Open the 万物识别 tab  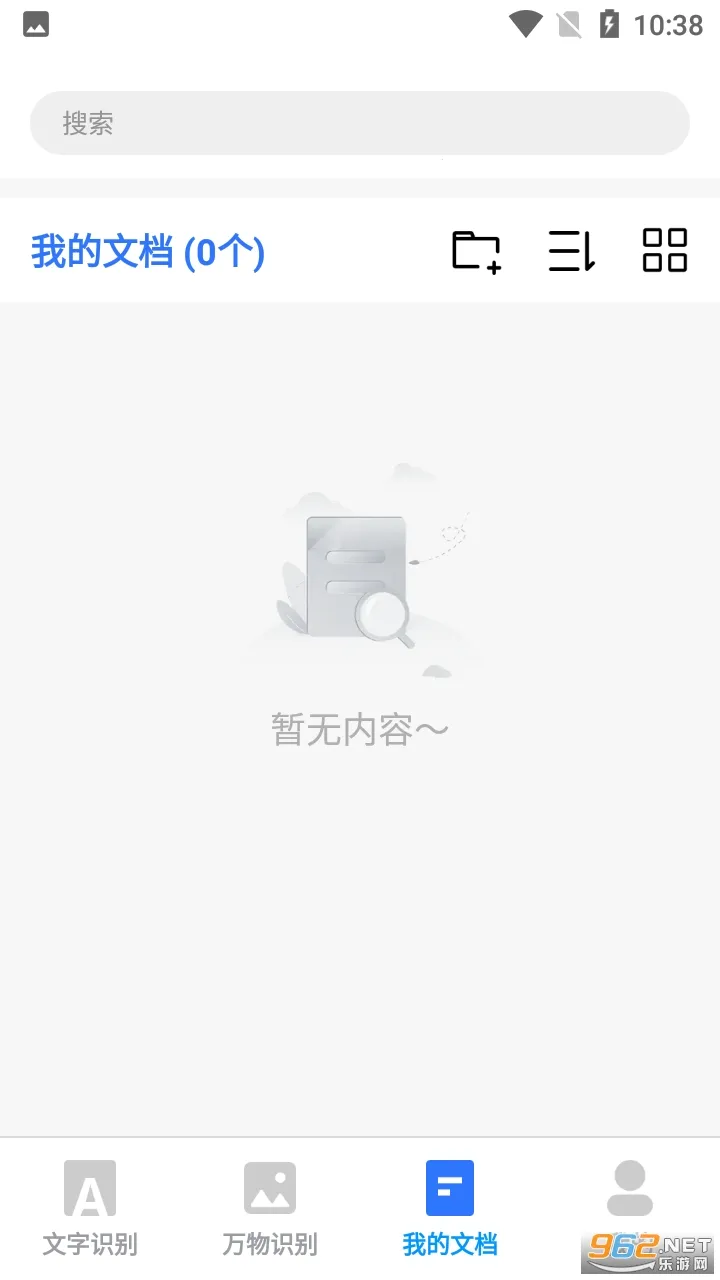(x=269, y=1210)
